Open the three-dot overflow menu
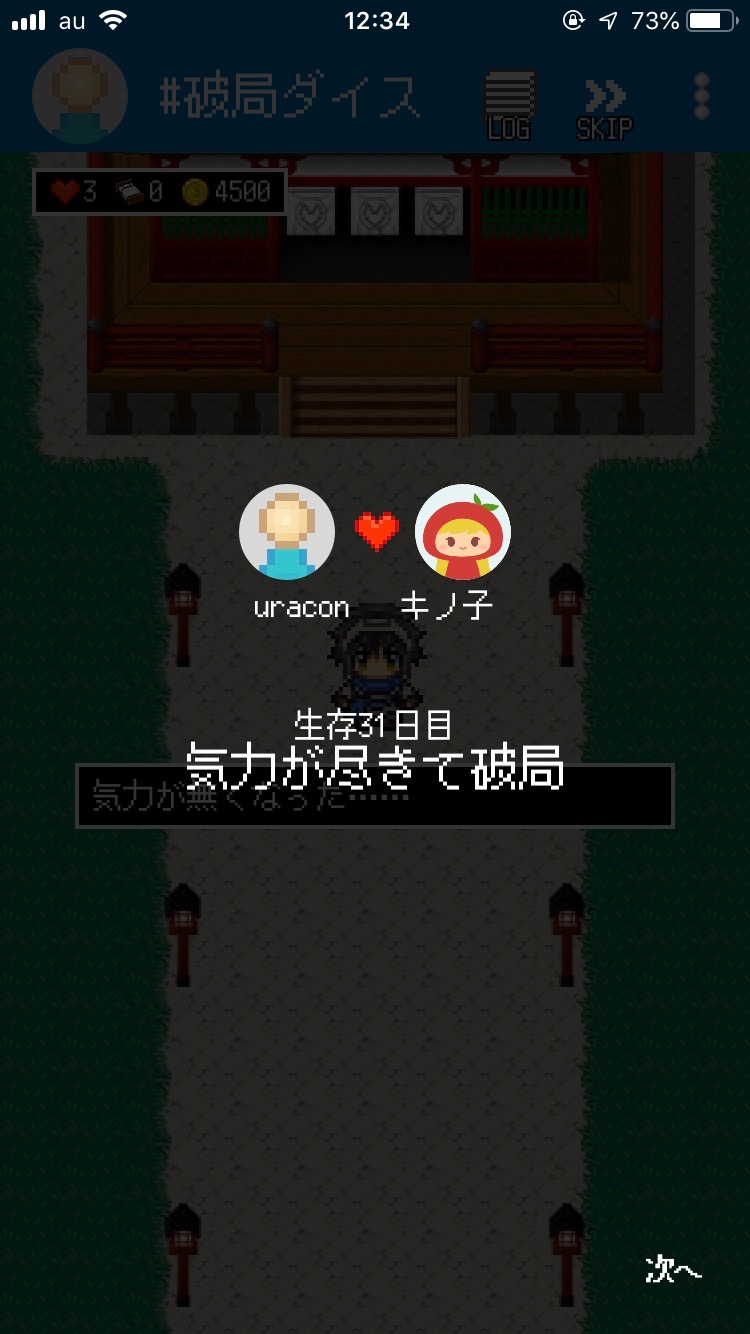Image resolution: width=750 pixels, height=1334 pixels. [702, 97]
